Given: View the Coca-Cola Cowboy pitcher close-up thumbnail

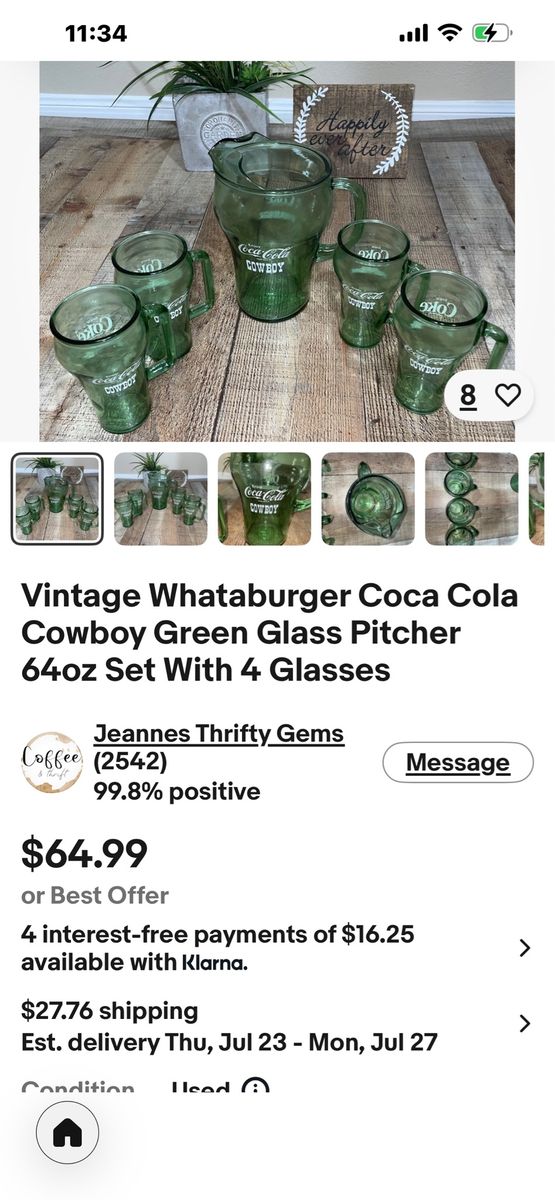Looking at the screenshot, I should 264,498.
